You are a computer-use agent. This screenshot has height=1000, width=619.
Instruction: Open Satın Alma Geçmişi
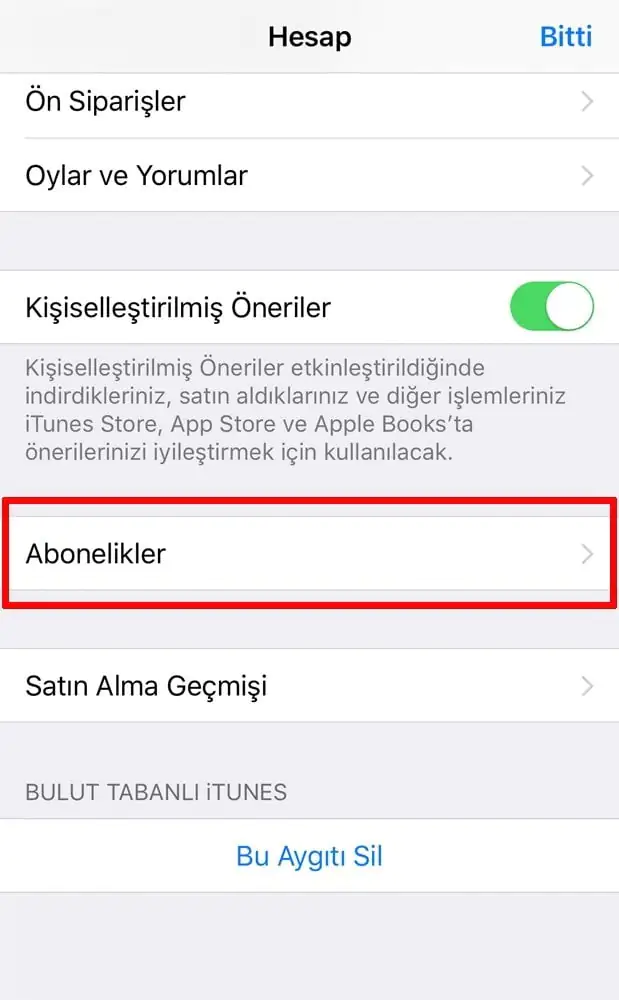tap(309, 686)
